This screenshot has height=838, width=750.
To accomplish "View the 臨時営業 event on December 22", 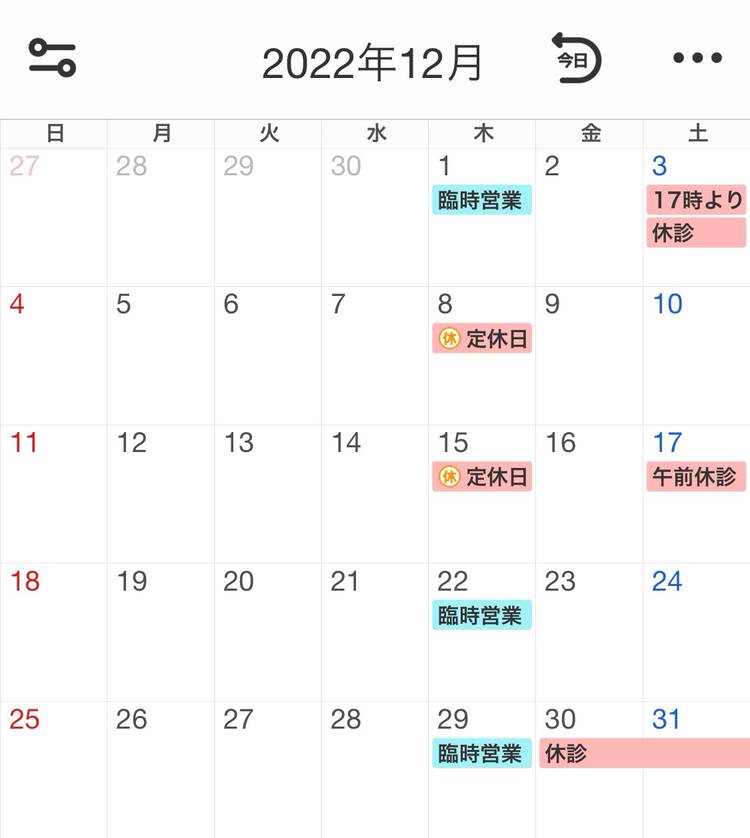I will 481,615.
